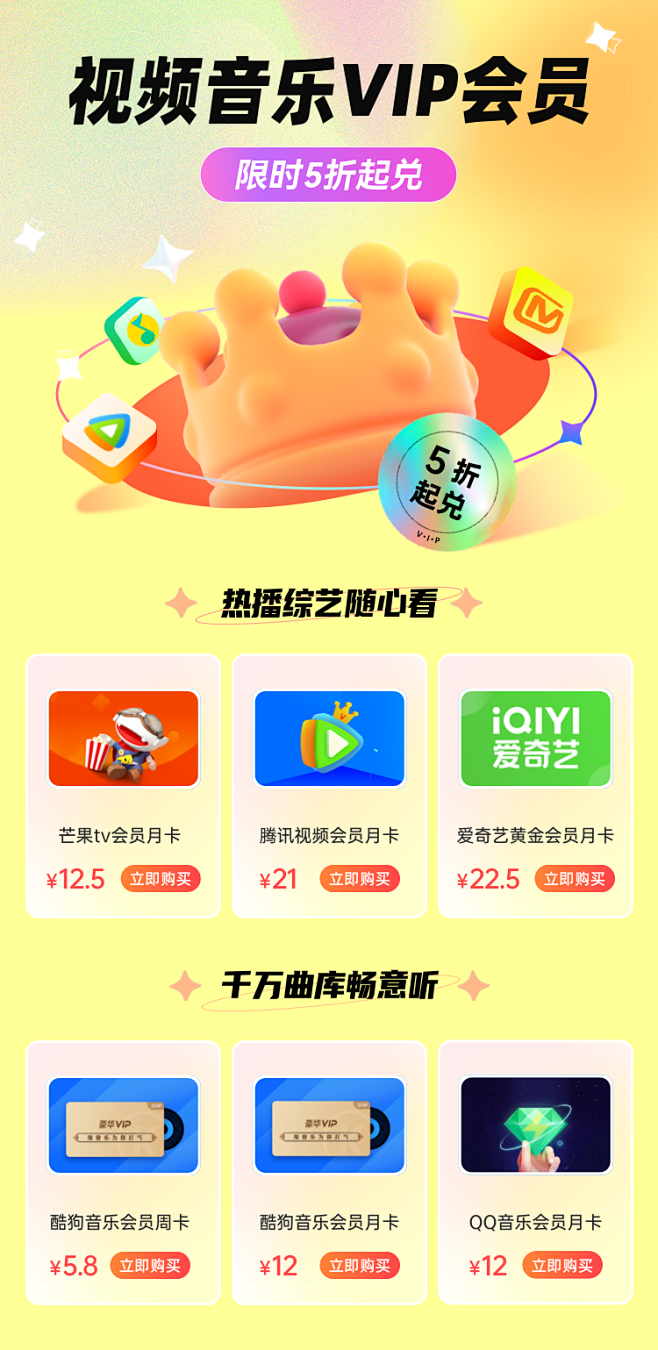Buy the 芒果tv会员月卡 now
The image size is (658, 1350).
(x=161, y=879)
